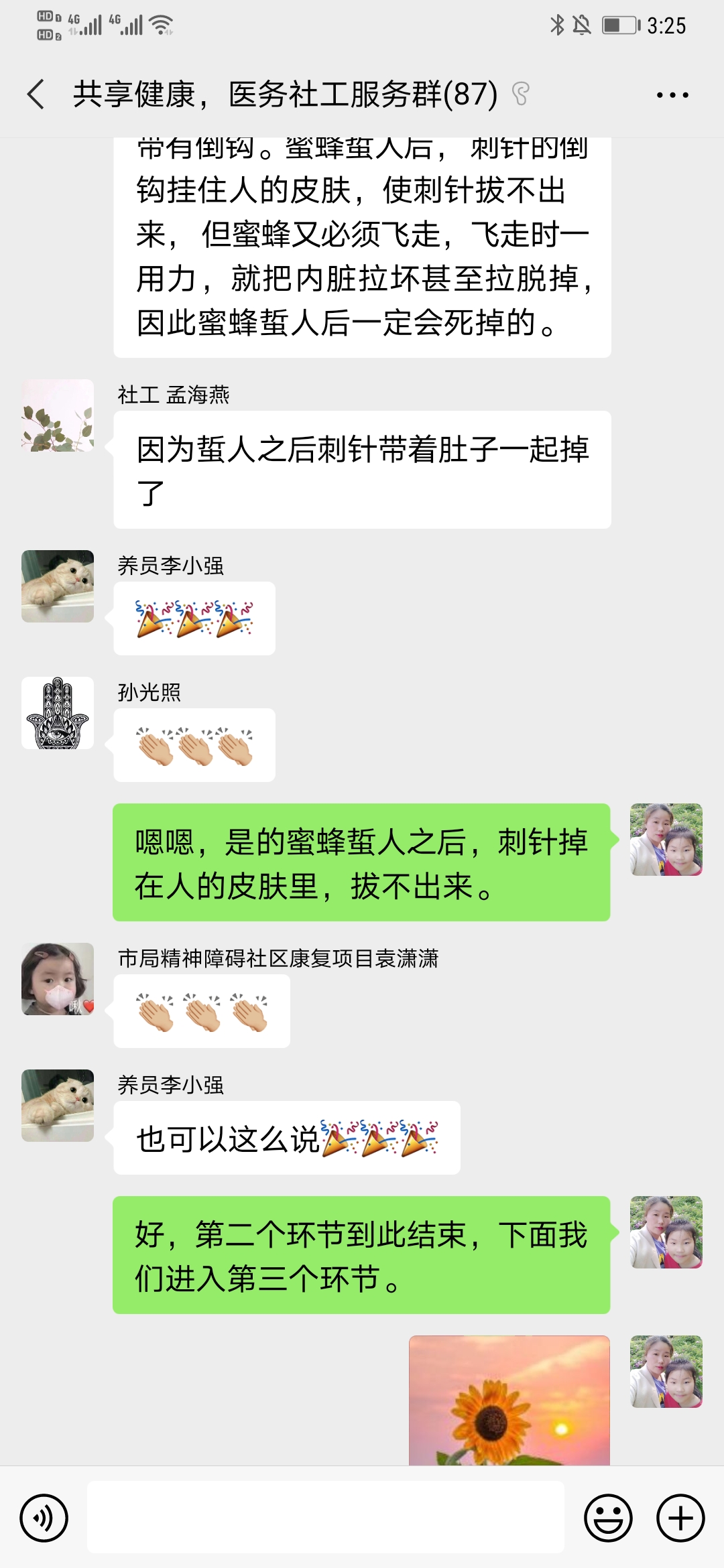Open 市局精神障碍社区康复项目袁潇潇's avatar

[58, 979]
